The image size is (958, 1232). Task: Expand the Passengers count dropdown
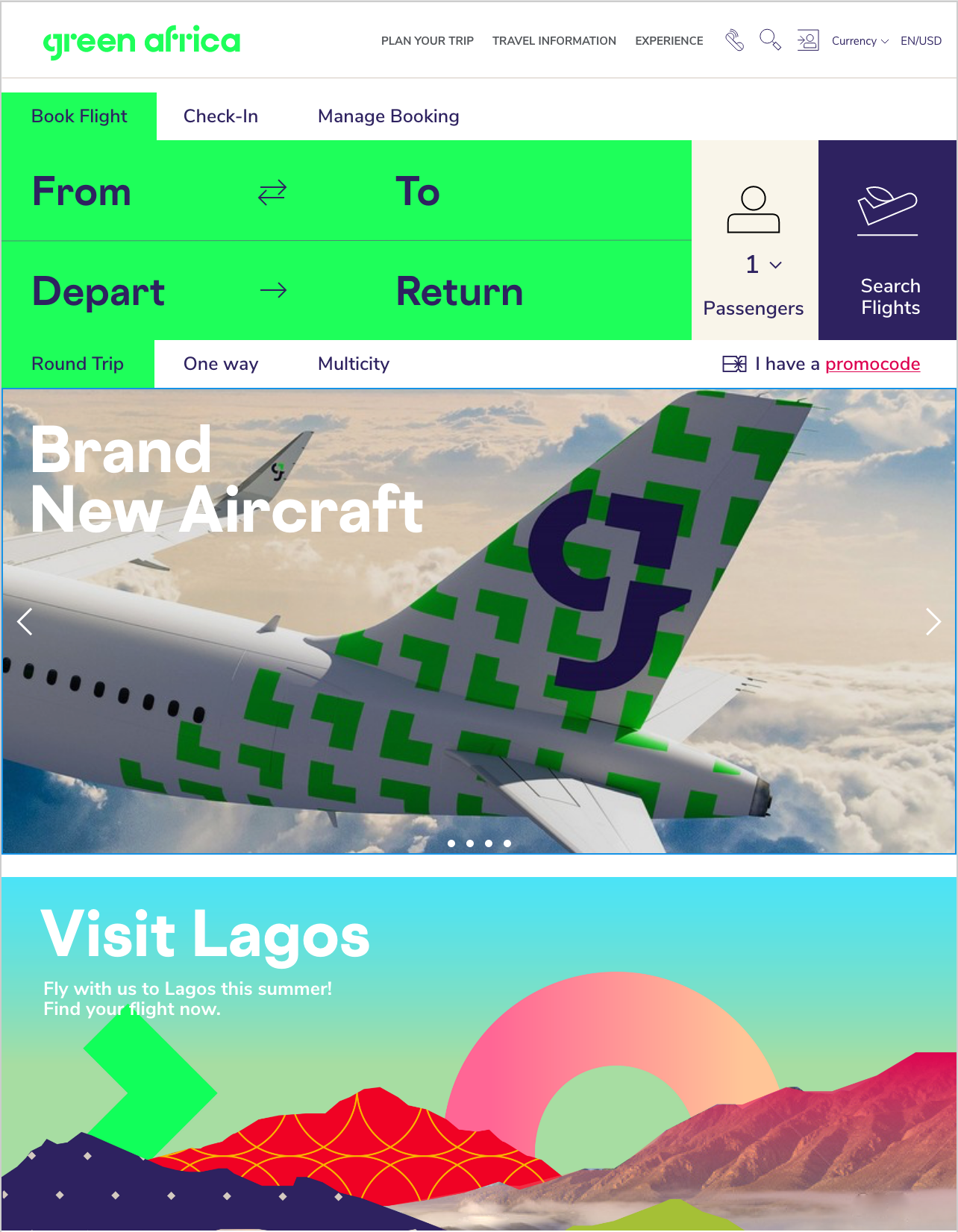coord(763,265)
